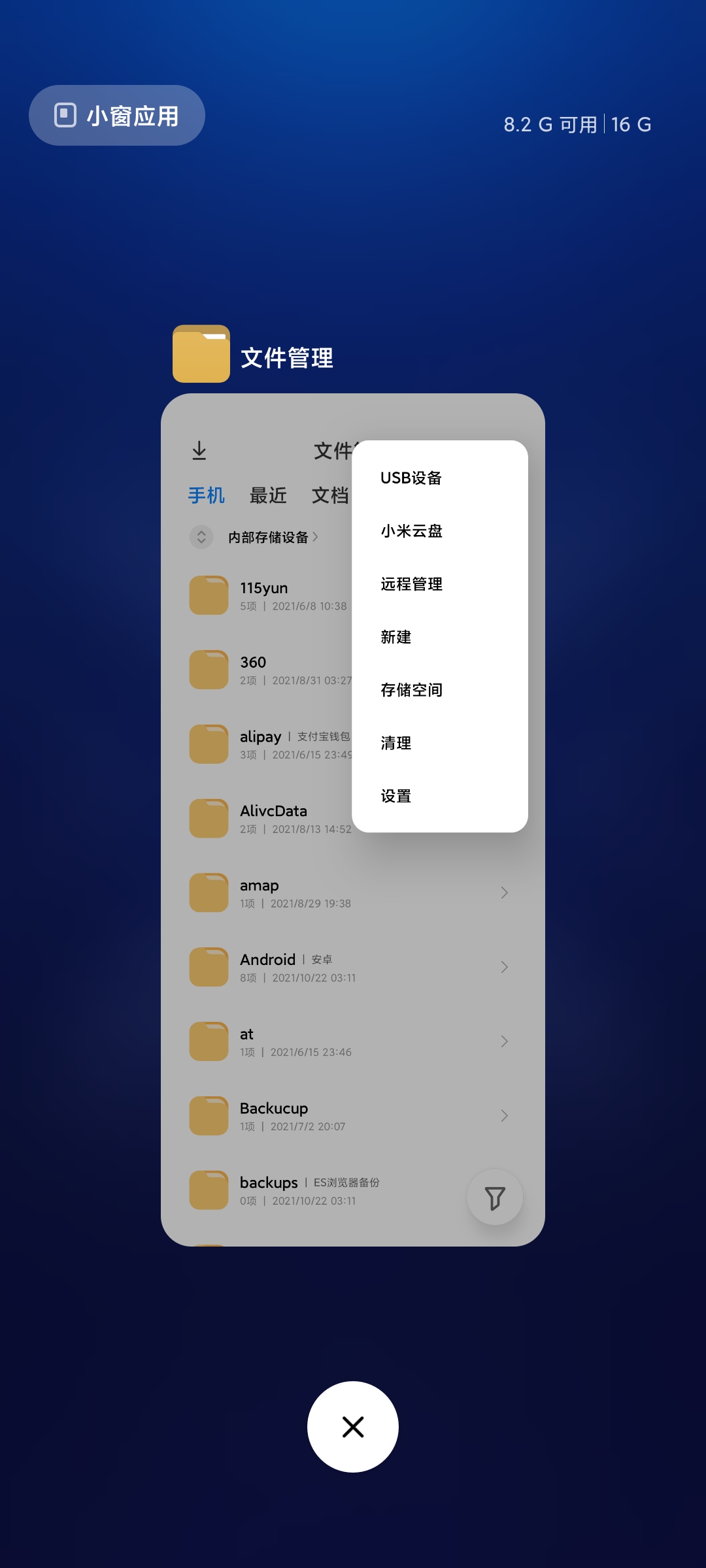Open the 文件管理 app card
The width and height of the screenshot is (706, 1568).
[x=261, y=980]
